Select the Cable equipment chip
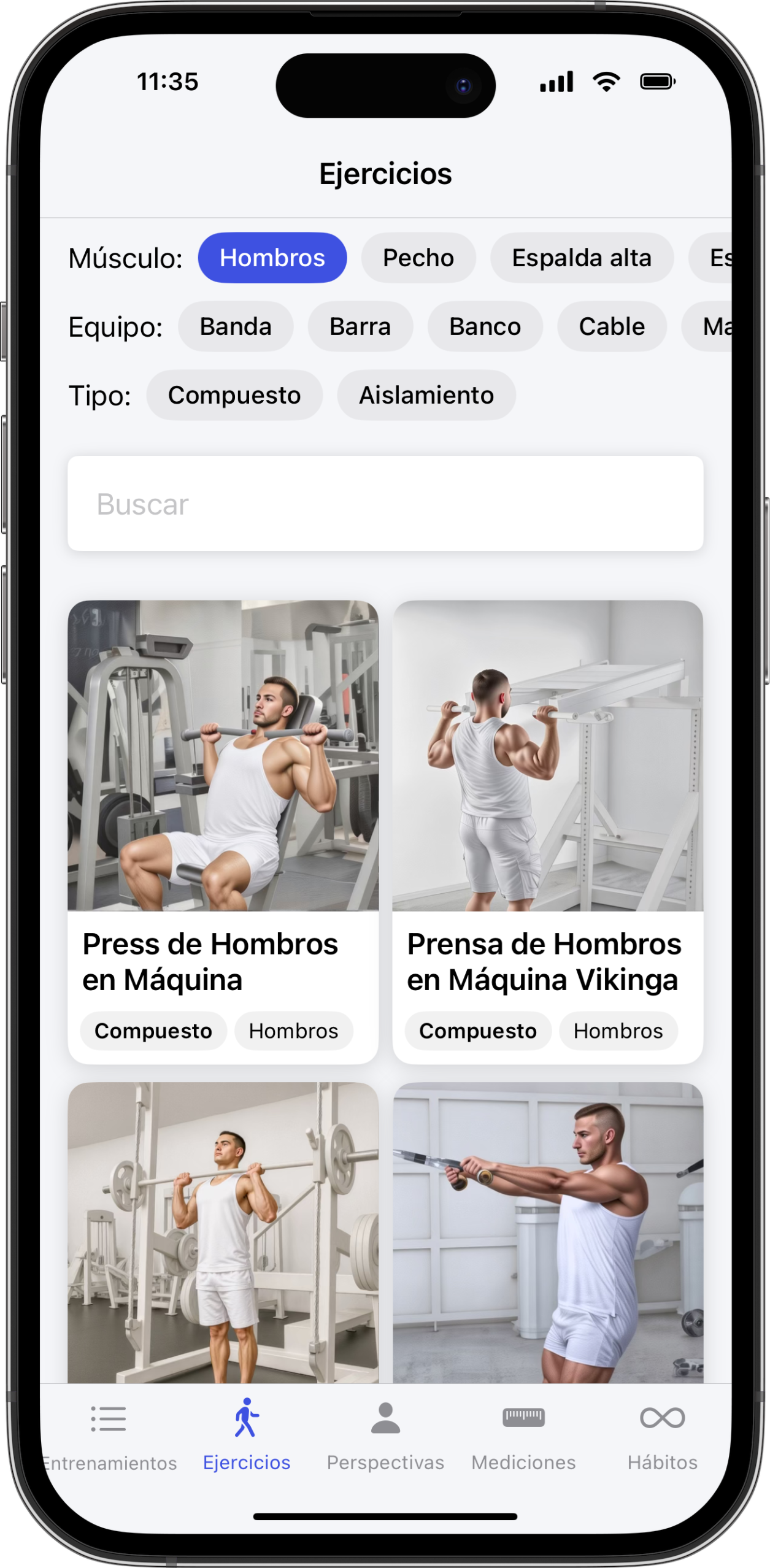Viewport: 770px width, 1568px height. click(x=611, y=326)
